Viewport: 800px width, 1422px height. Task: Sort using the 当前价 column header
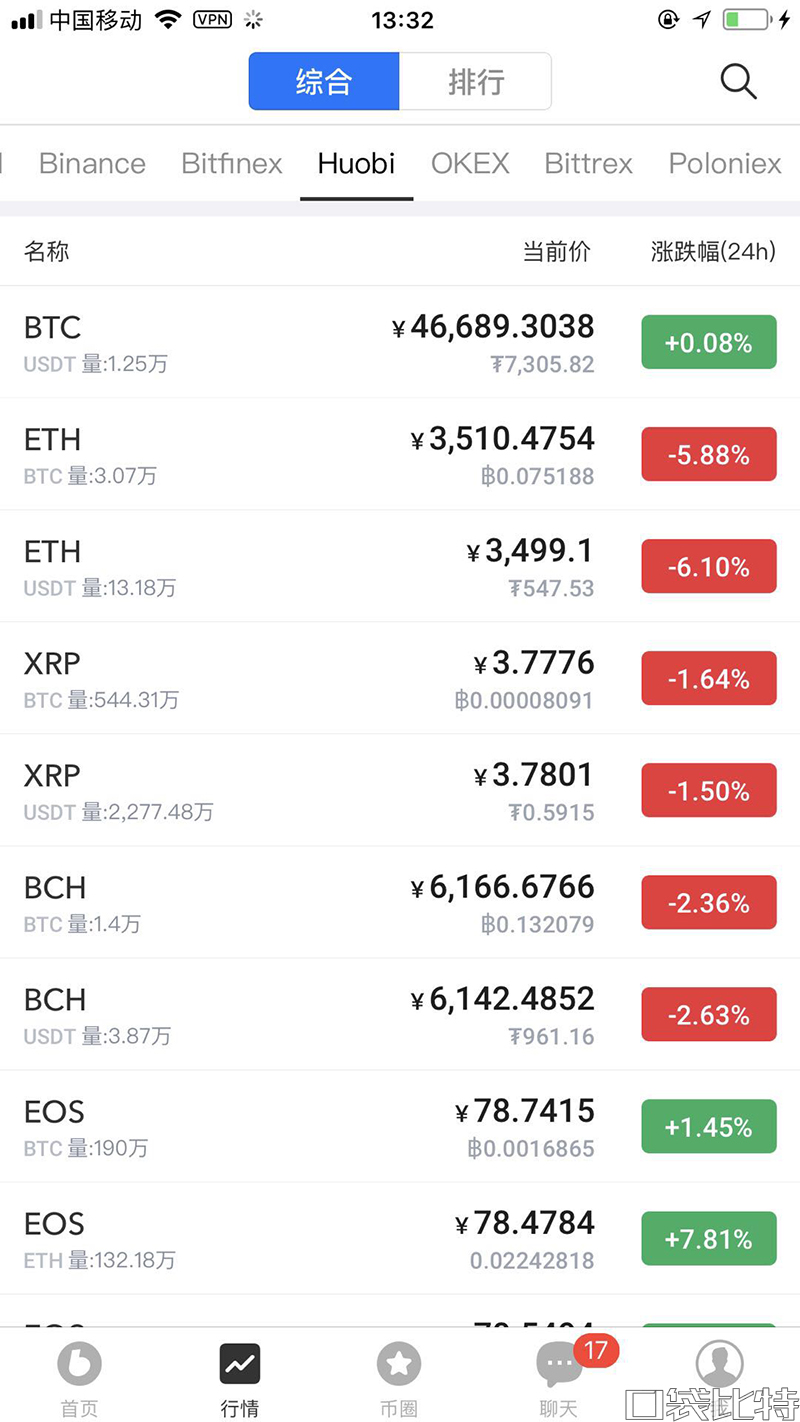(x=557, y=252)
